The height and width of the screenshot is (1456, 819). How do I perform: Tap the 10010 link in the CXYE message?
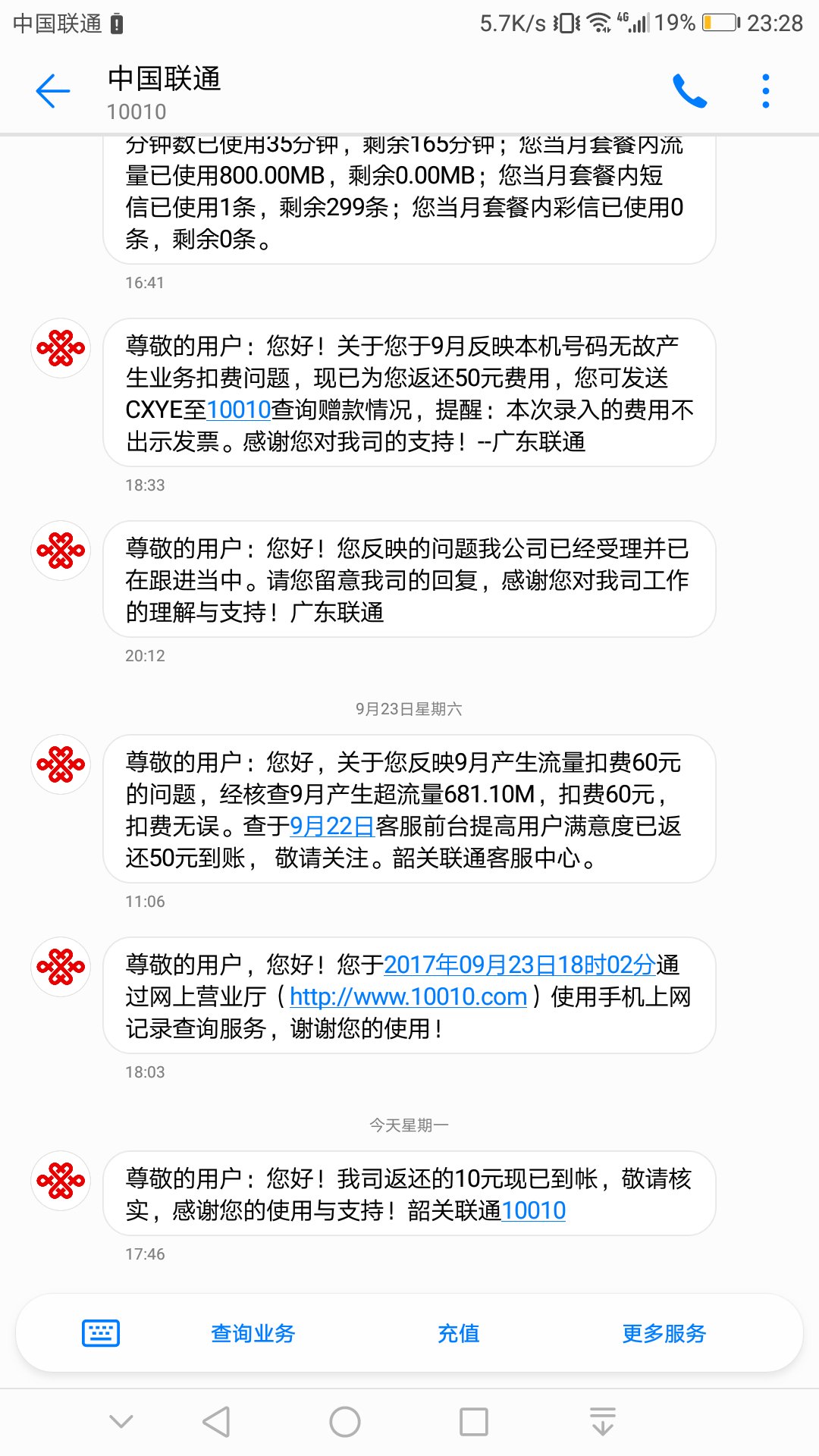[x=239, y=409]
